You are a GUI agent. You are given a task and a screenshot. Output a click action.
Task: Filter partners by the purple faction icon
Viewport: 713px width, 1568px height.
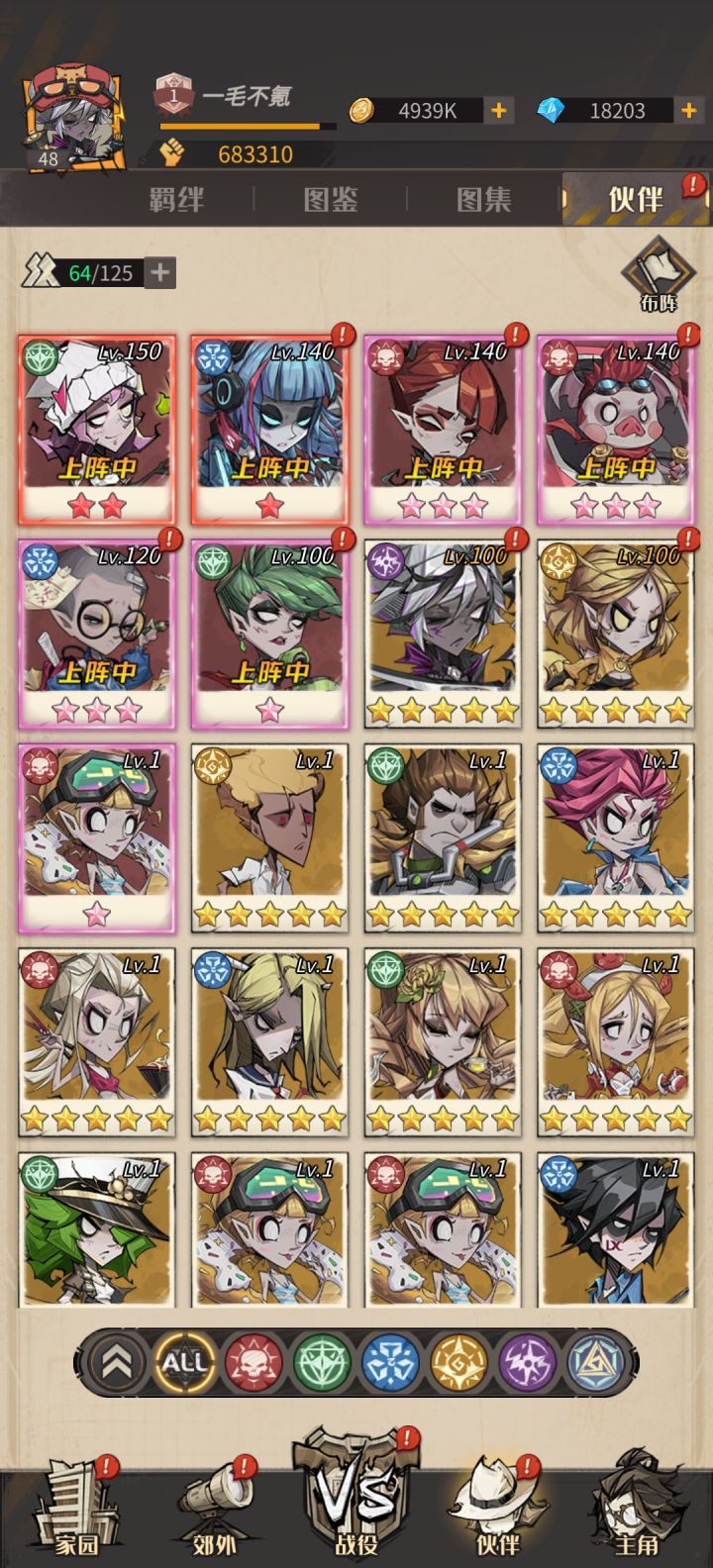click(529, 1363)
